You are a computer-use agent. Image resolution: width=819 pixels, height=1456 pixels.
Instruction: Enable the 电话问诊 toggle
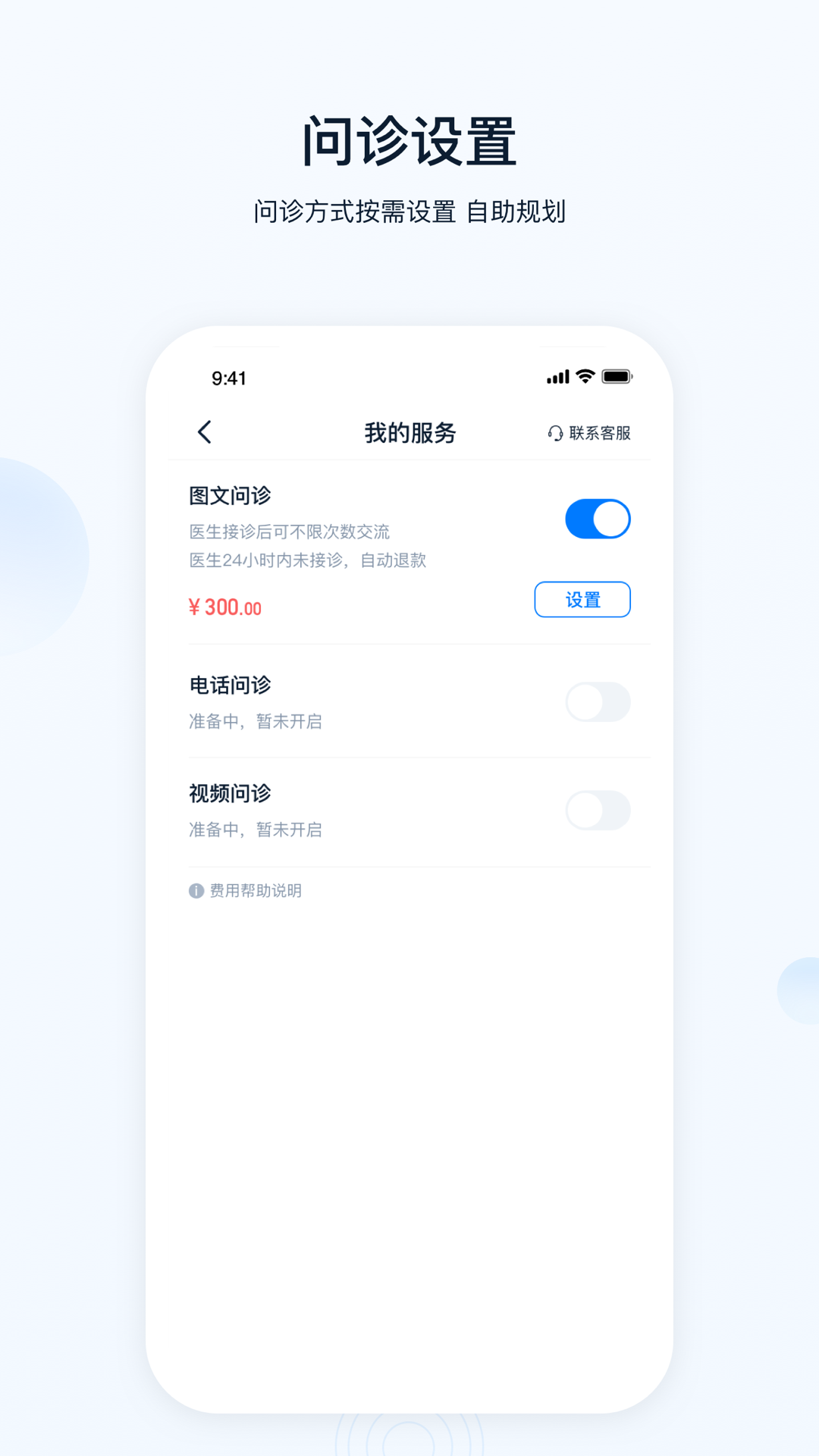pyautogui.click(x=598, y=702)
